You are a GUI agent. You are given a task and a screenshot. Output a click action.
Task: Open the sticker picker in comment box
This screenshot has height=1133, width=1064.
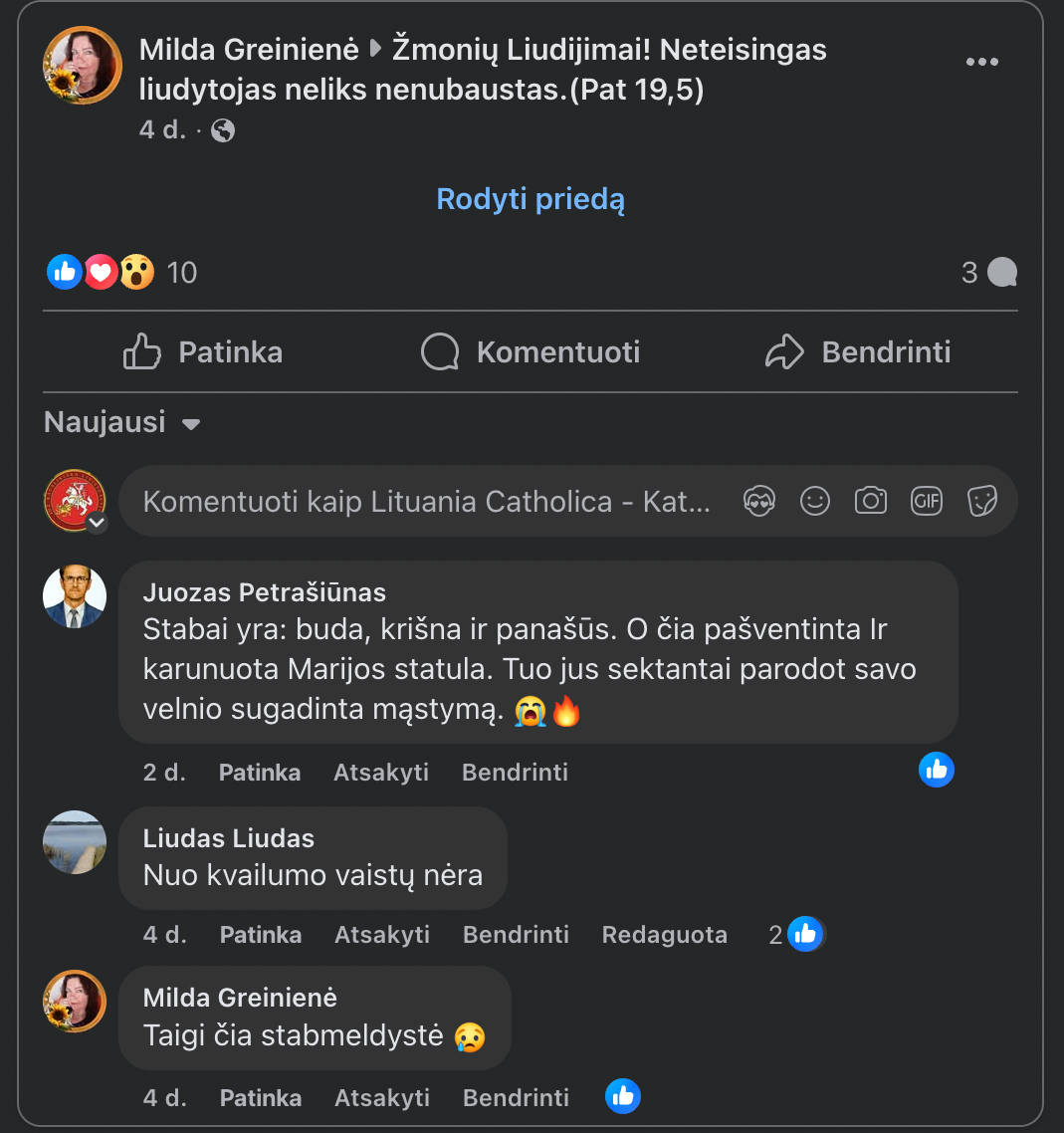(982, 501)
